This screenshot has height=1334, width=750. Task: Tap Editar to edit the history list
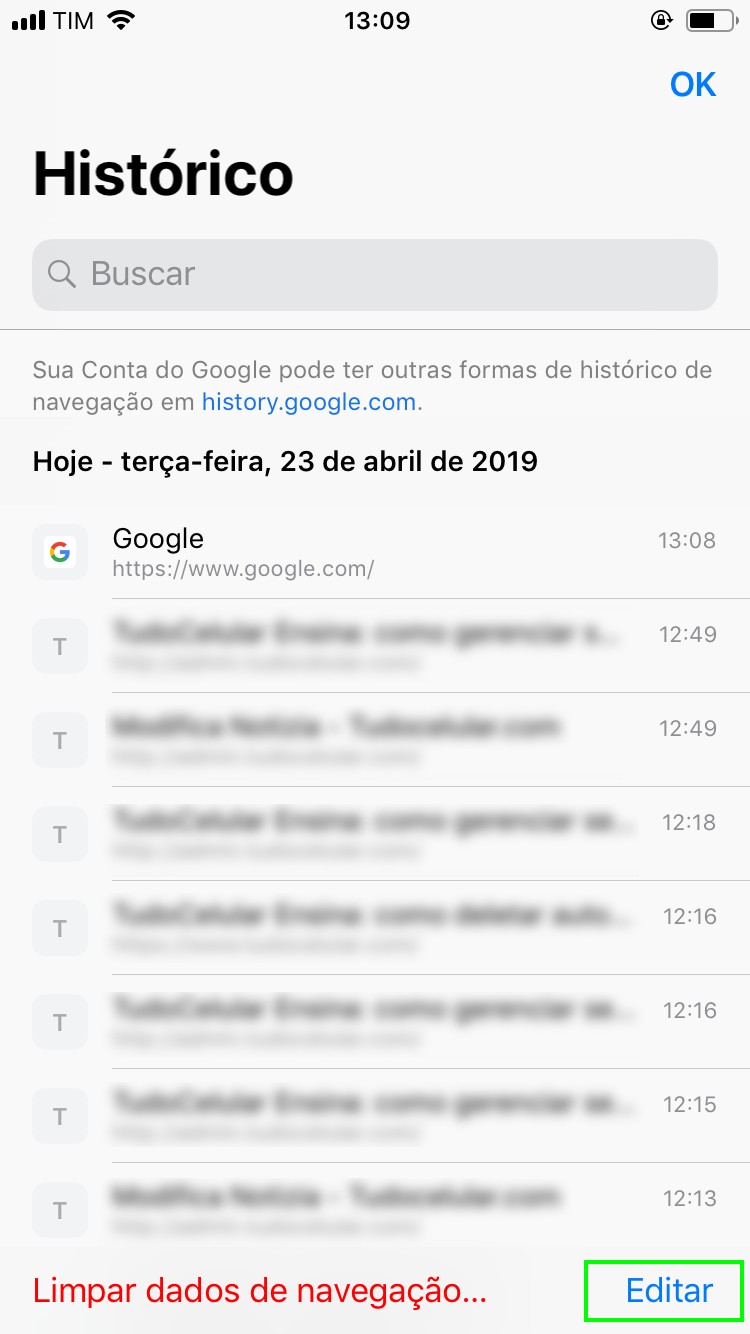point(668,1290)
